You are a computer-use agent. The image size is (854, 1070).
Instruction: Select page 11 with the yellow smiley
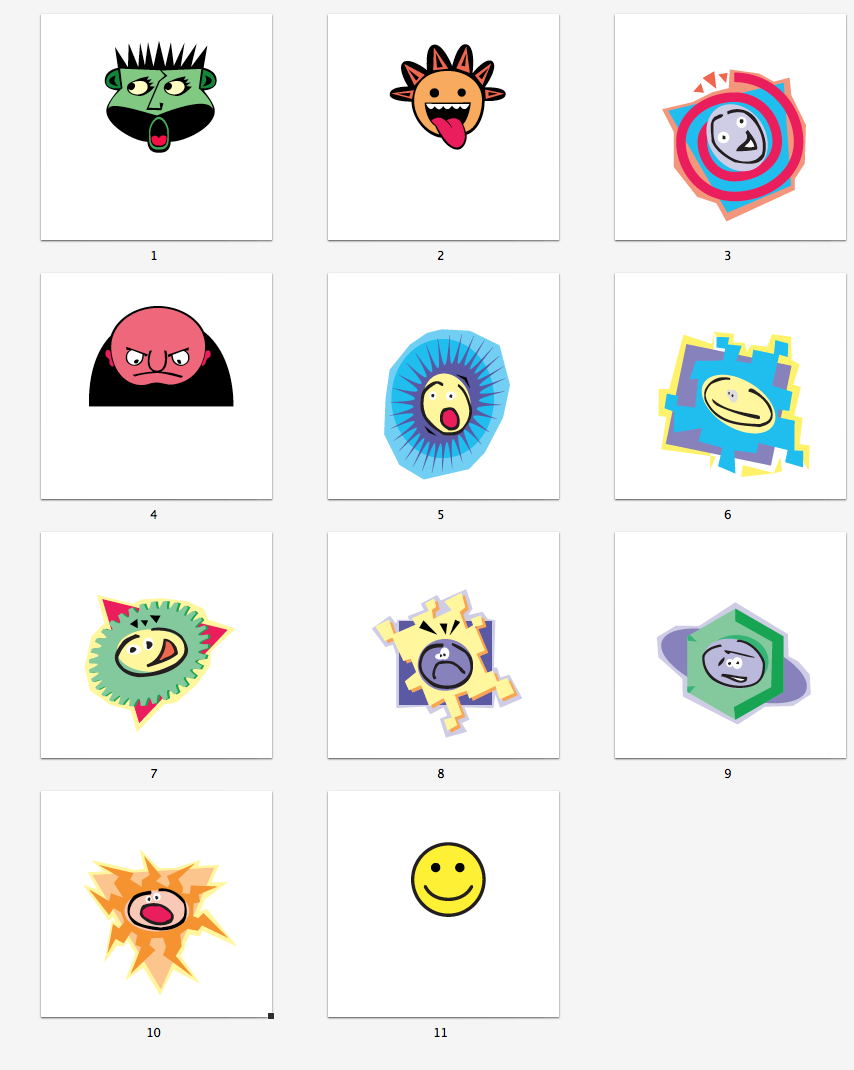point(443,904)
